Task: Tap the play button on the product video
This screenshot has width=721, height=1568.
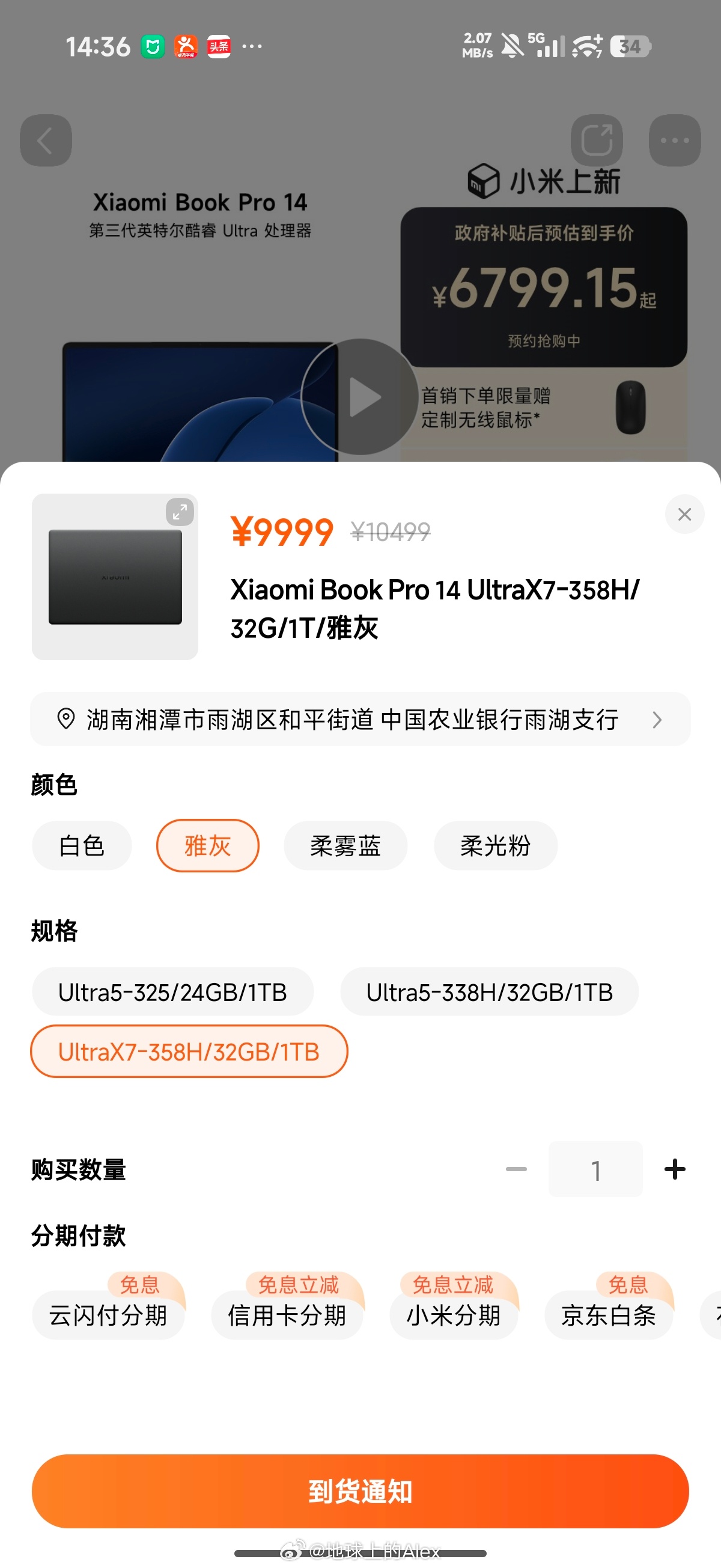Action: point(360,397)
